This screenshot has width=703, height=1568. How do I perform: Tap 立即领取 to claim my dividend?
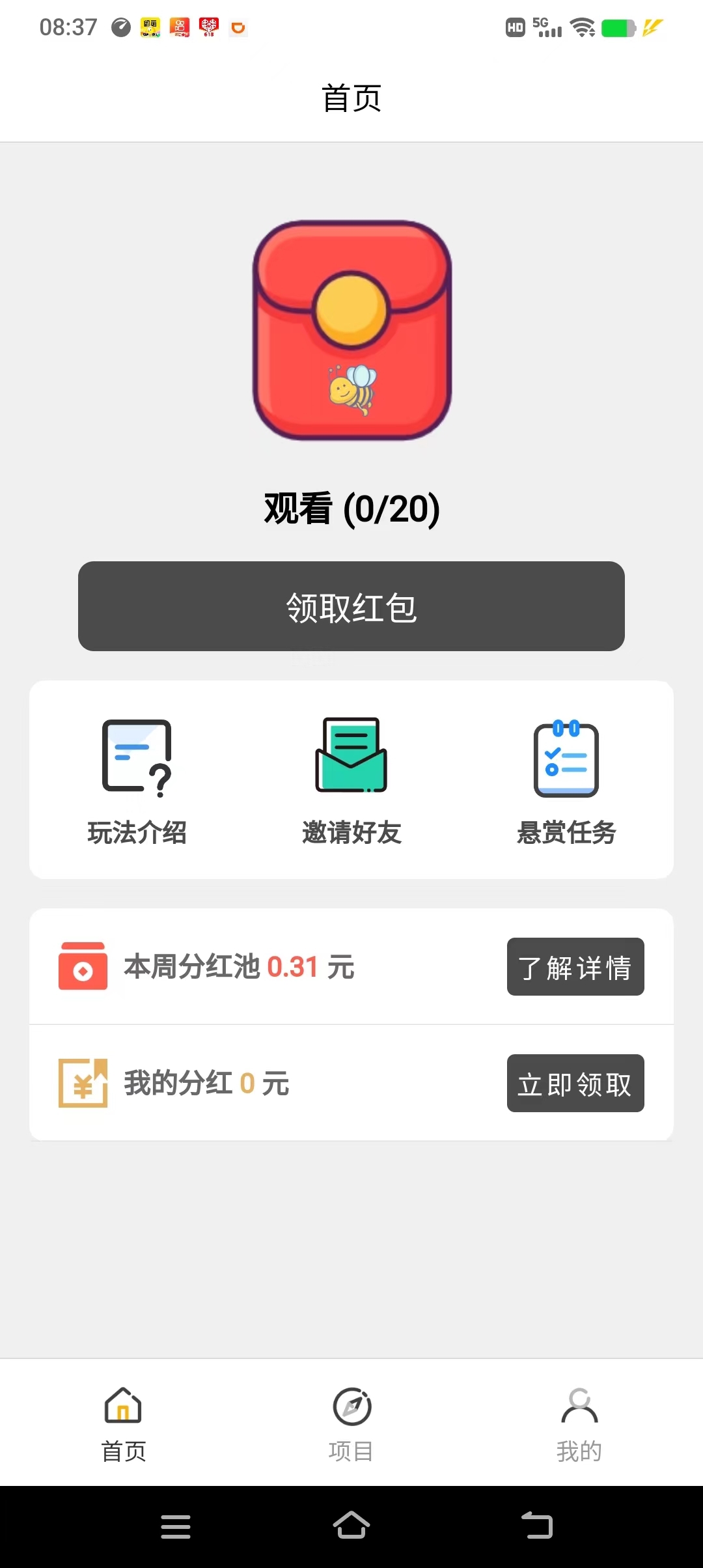click(x=575, y=1084)
